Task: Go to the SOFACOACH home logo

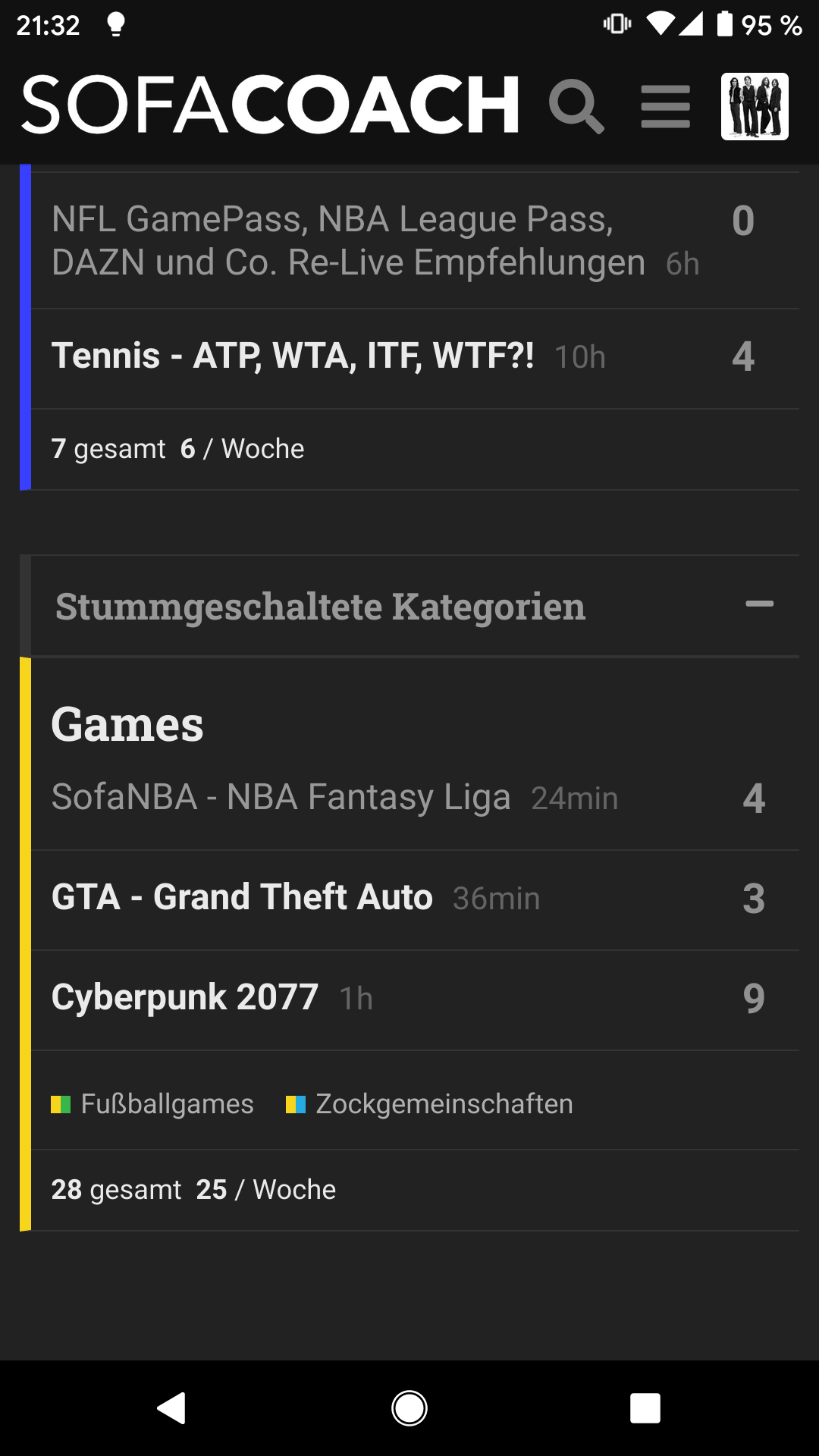Action: coord(271,105)
